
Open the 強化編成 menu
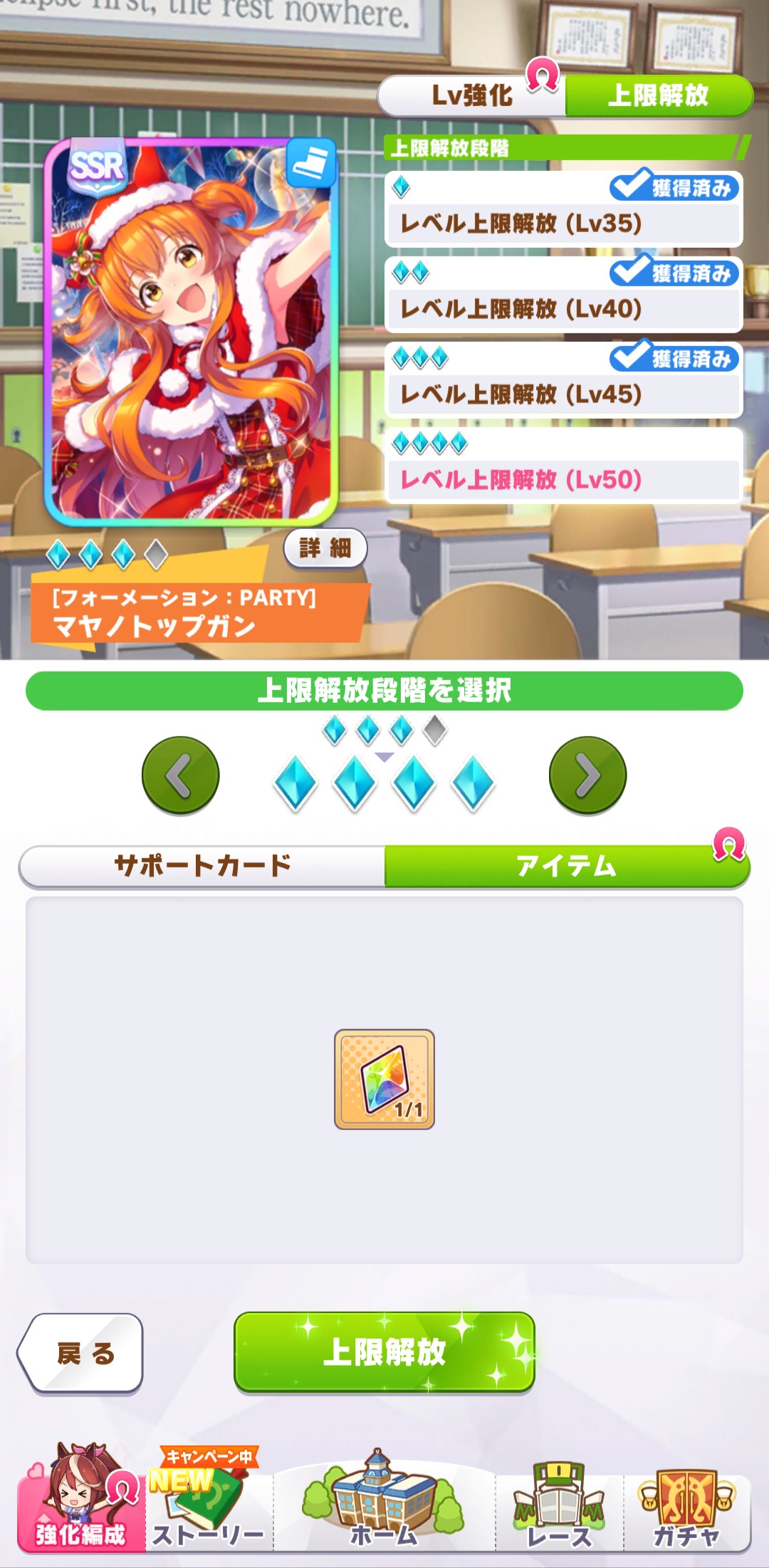click(x=80, y=1502)
